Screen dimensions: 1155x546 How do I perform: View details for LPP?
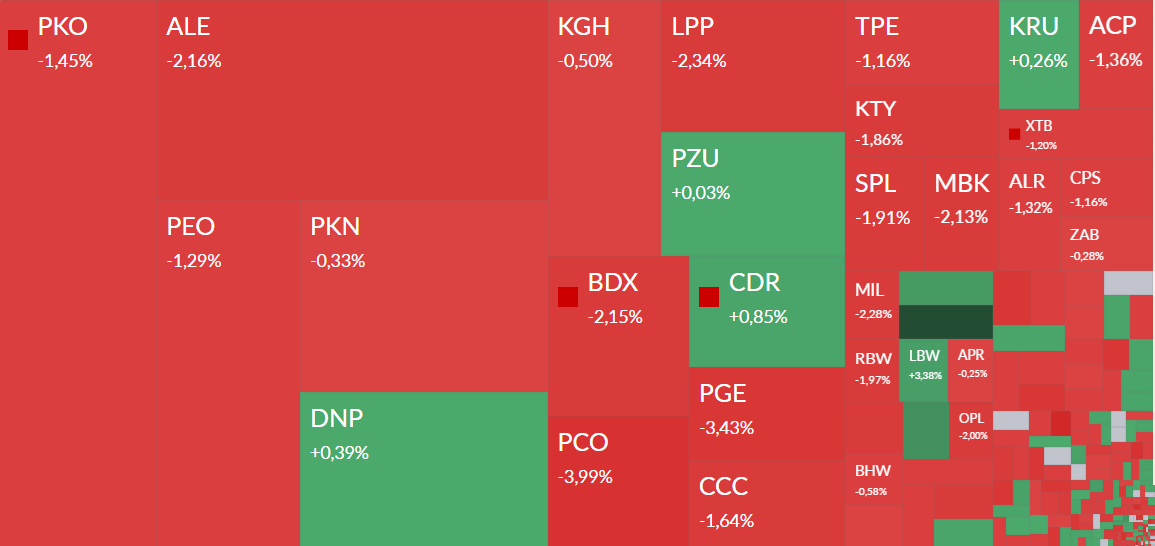click(753, 66)
